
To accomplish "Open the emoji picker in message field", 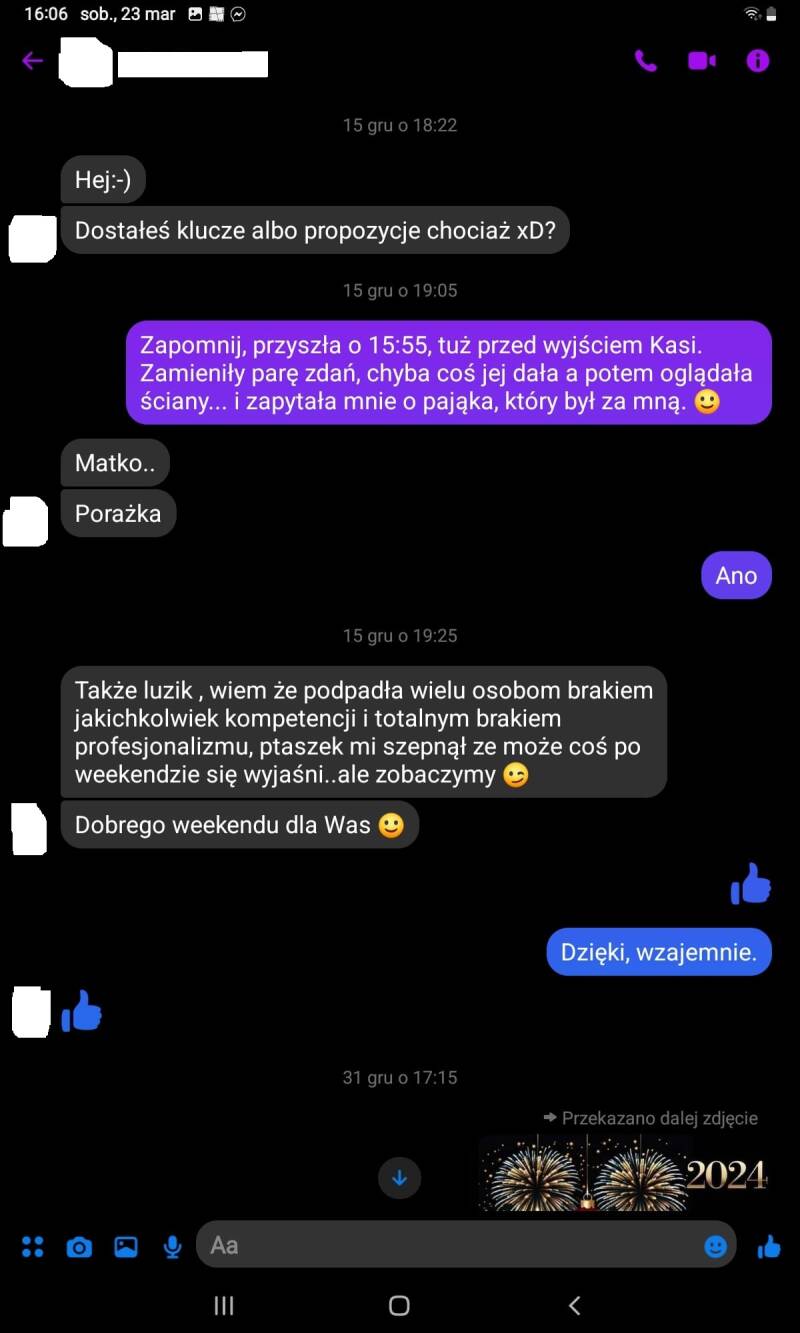I will coord(715,1246).
